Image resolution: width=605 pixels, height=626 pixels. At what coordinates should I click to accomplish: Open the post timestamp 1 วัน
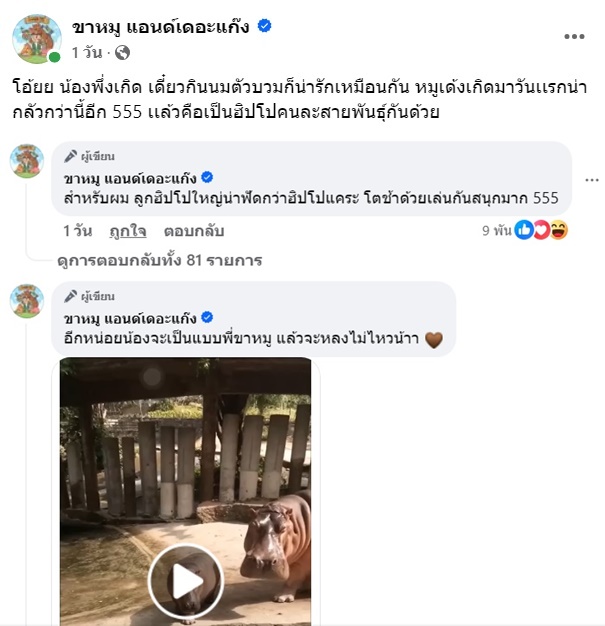[x=85, y=52]
